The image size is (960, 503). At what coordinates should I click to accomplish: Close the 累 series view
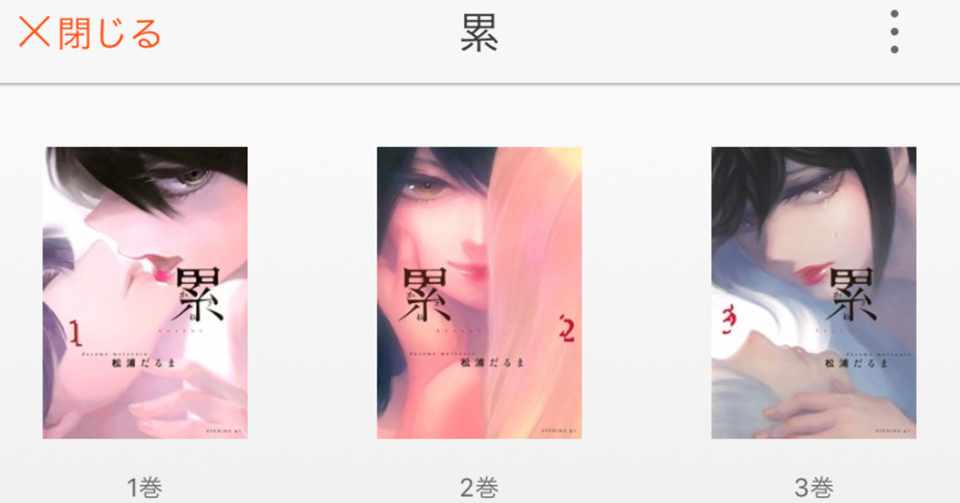click(90, 34)
